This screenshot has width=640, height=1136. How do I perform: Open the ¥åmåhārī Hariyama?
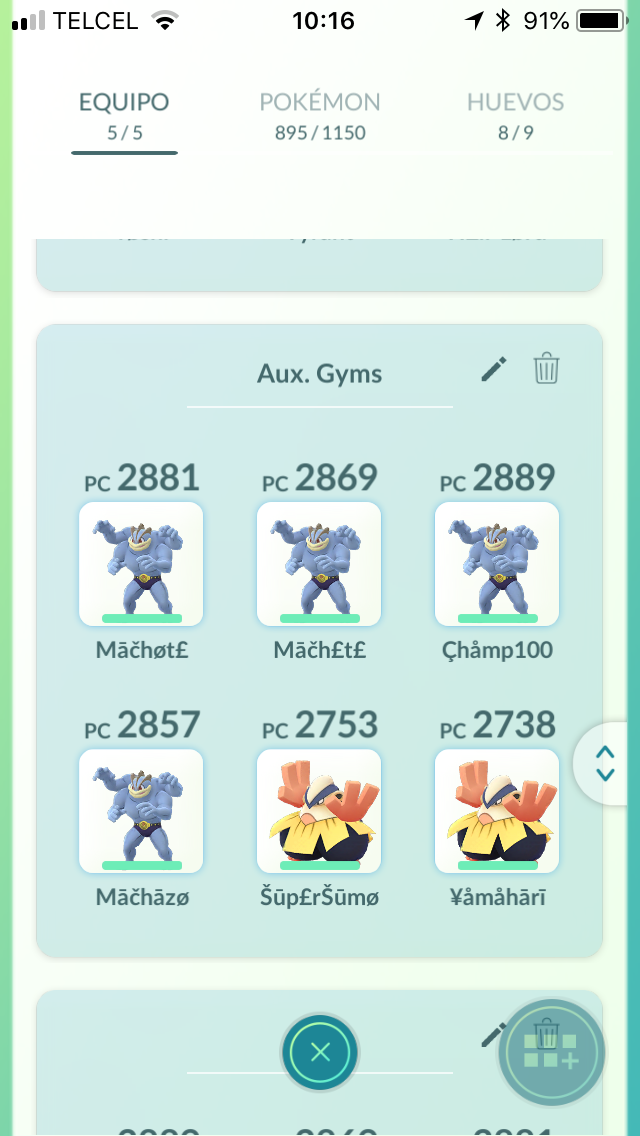tap(496, 811)
